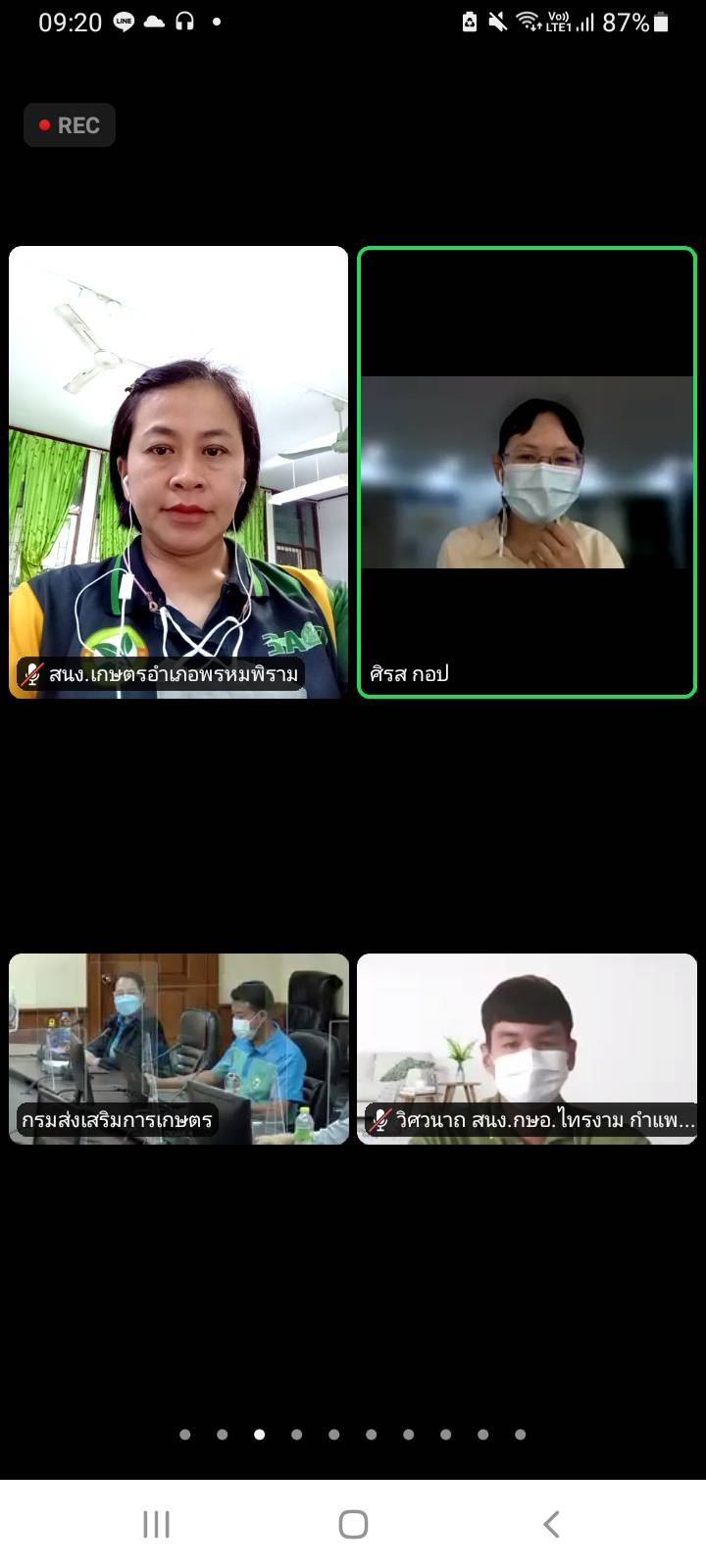Go to the home screen

pyautogui.click(x=353, y=1524)
